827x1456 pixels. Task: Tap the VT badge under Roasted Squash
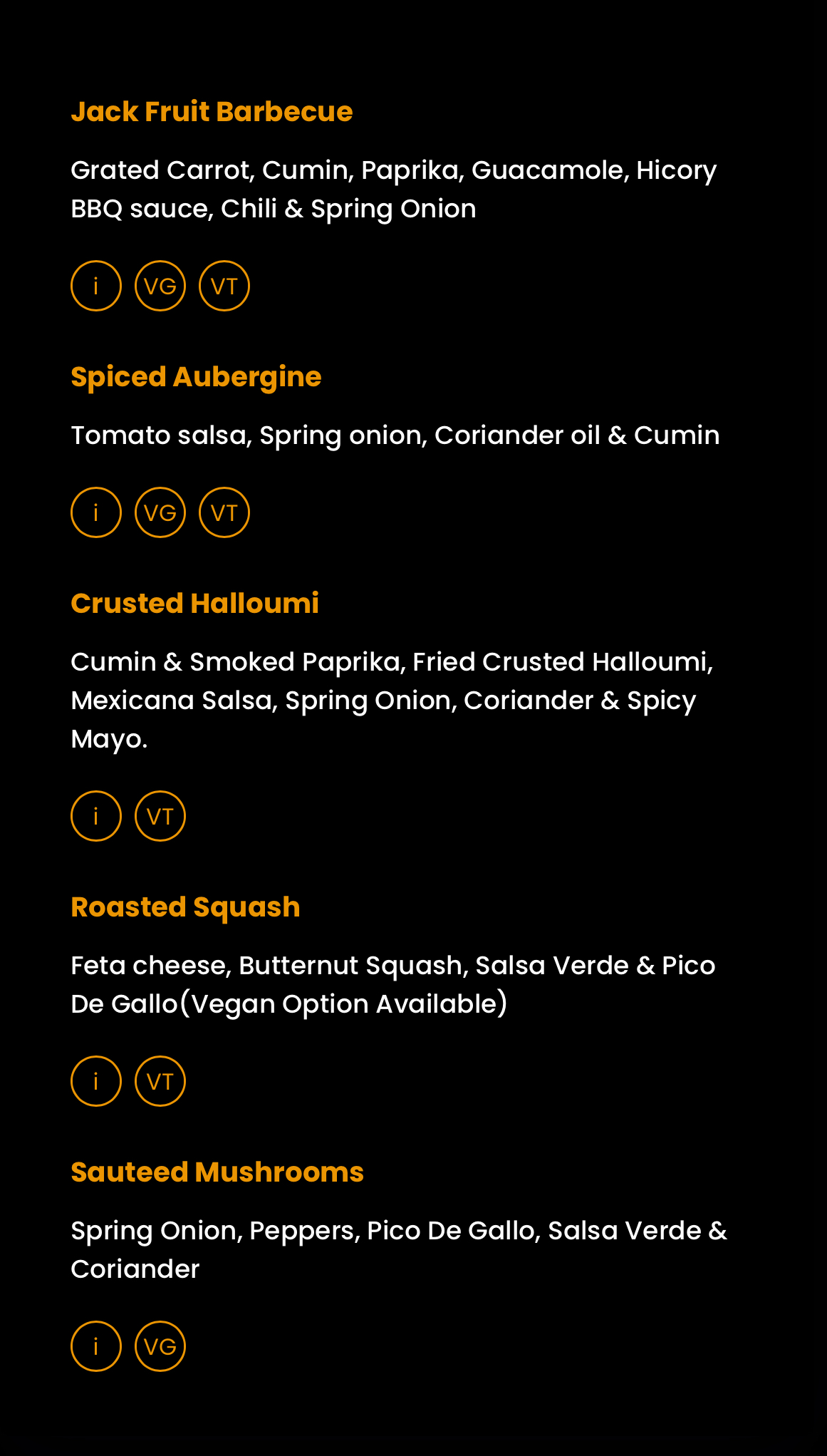pyautogui.click(x=160, y=1081)
